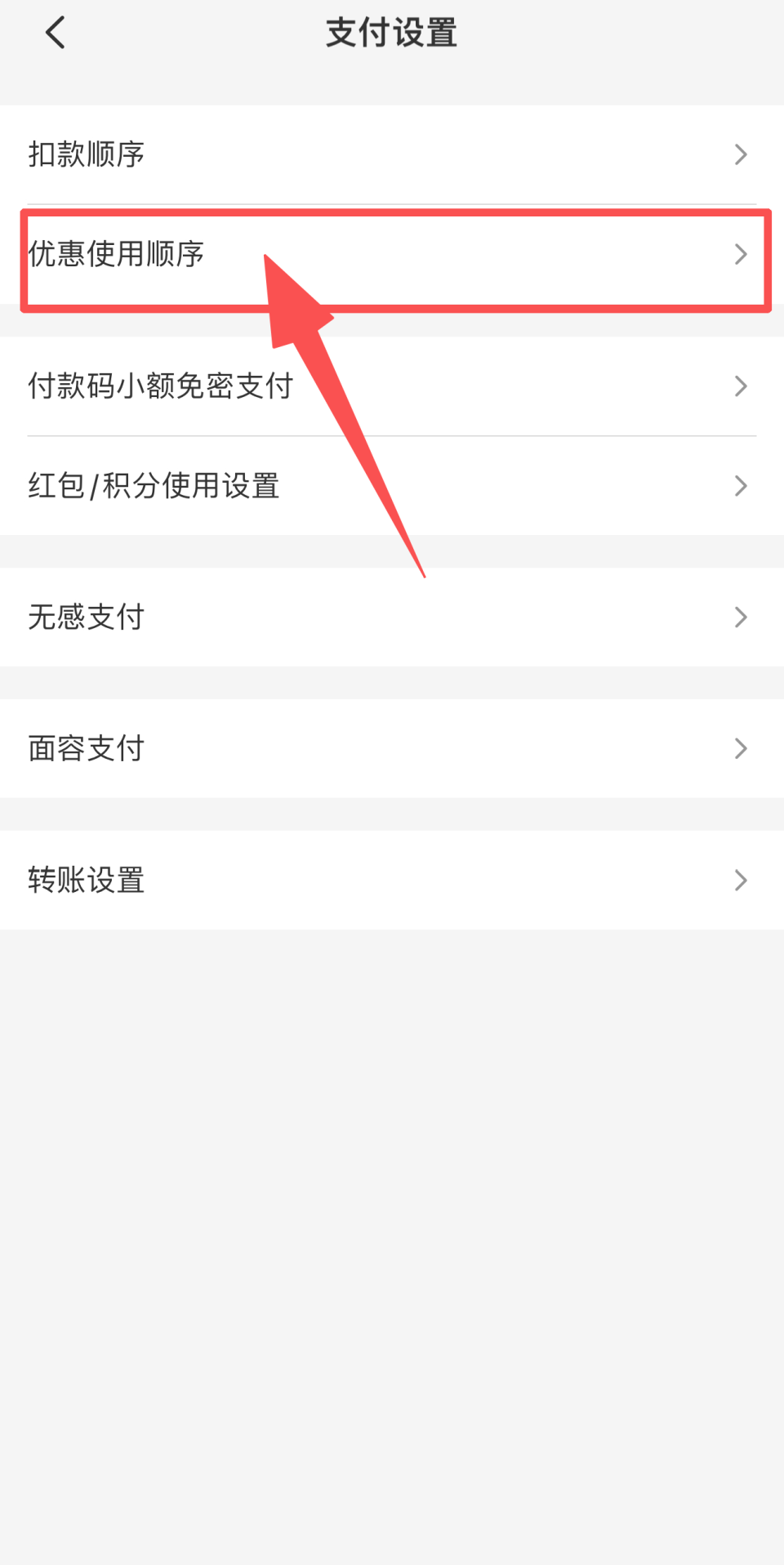Tap the chevron beside 优惠使用顺序
The image size is (784, 1565).
click(740, 254)
